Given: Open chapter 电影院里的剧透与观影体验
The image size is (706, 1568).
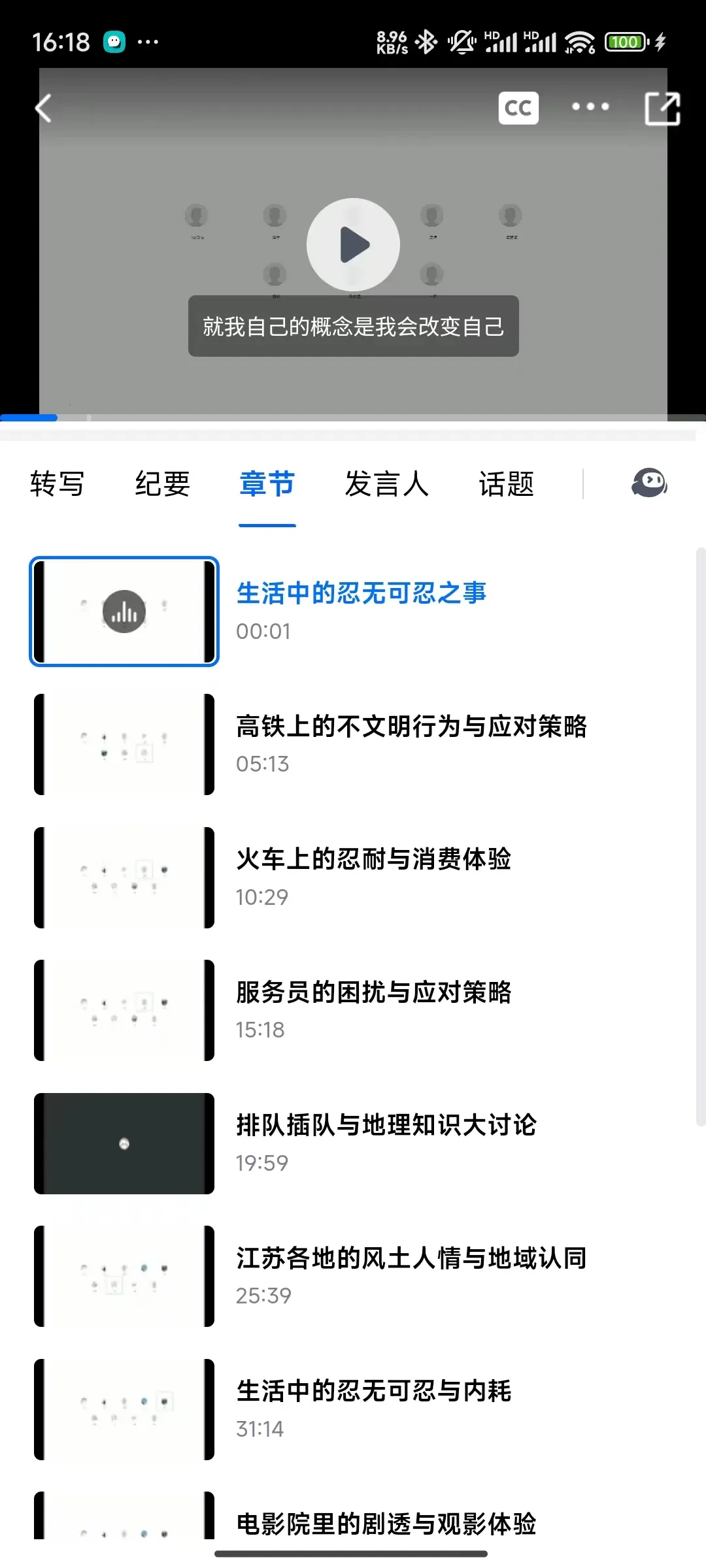Looking at the screenshot, I should coord(386,1524).
